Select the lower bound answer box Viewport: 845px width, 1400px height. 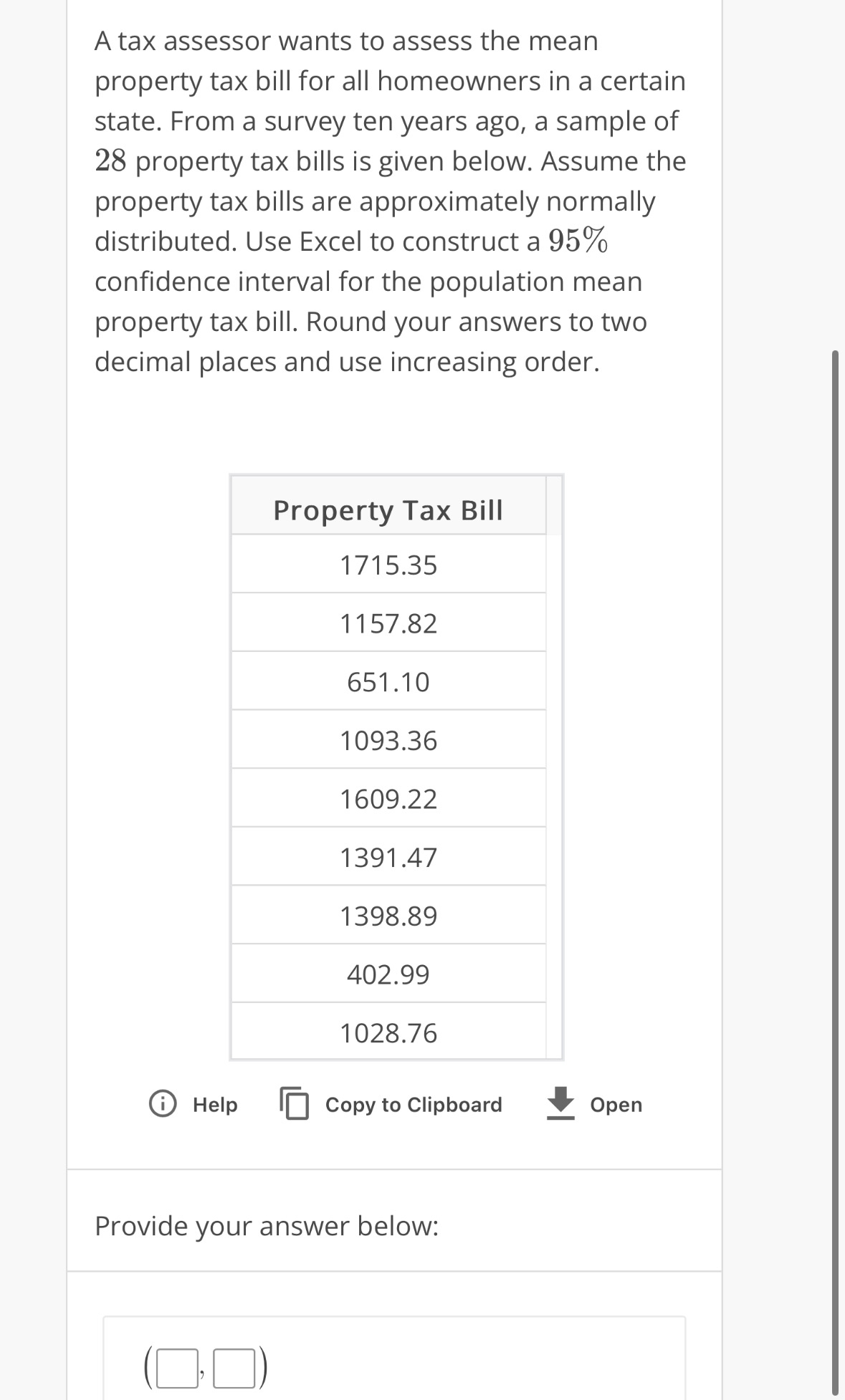tap(177, 1368)
